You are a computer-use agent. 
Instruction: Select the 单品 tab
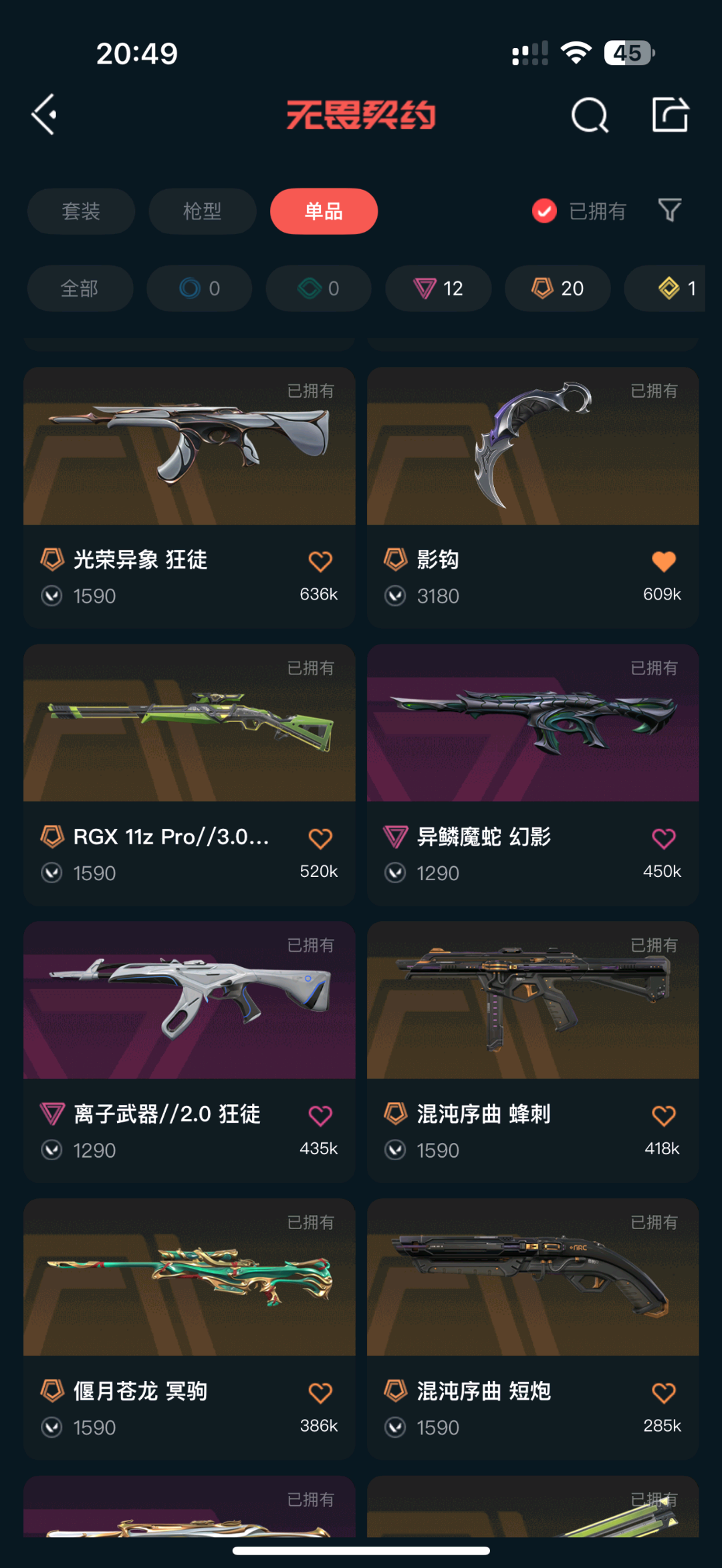coord(324,211)
